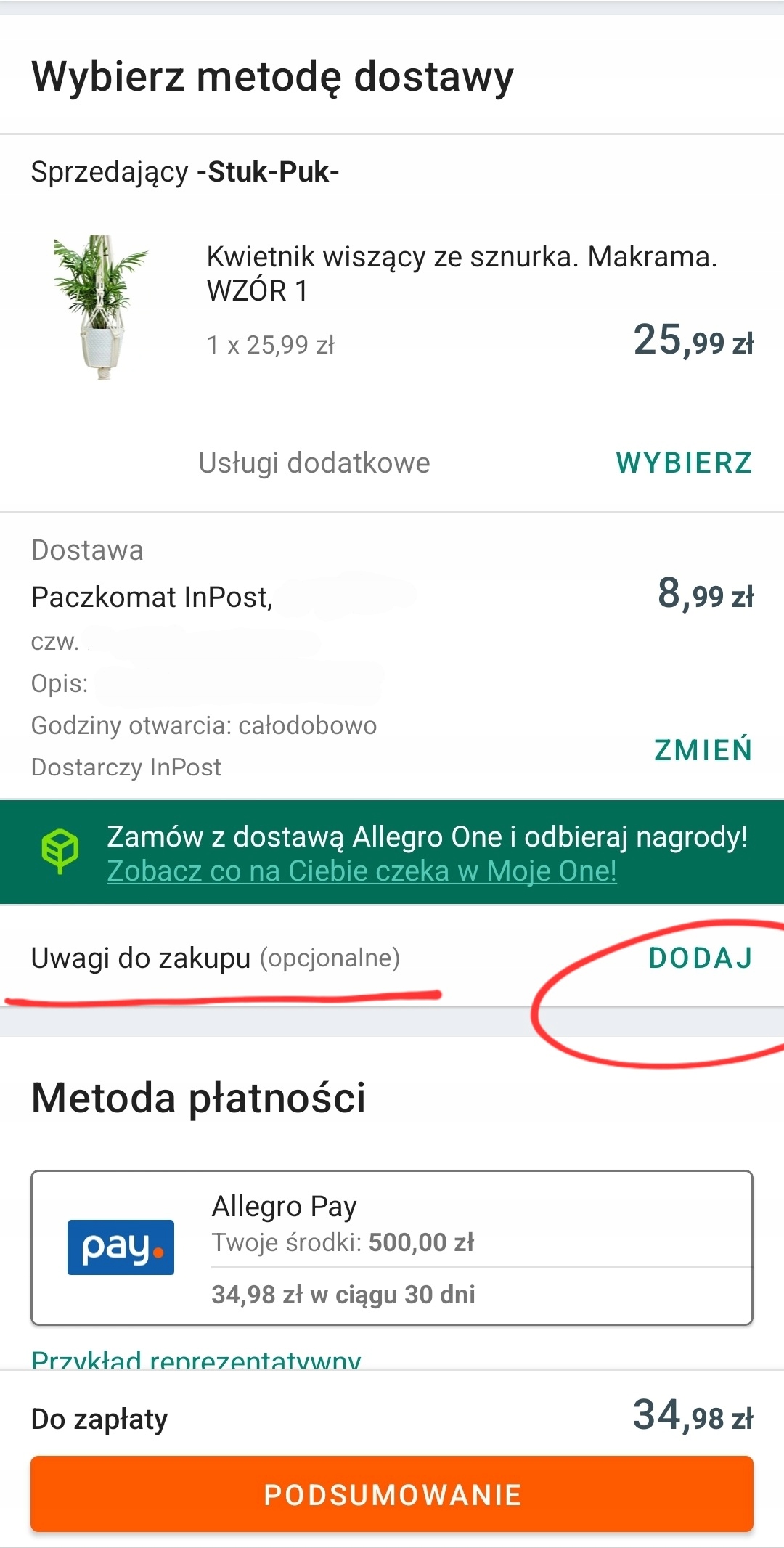Change delivery method with ZMIEŃ
This screenshot has width=784, height=1548.
pos(703,750)
